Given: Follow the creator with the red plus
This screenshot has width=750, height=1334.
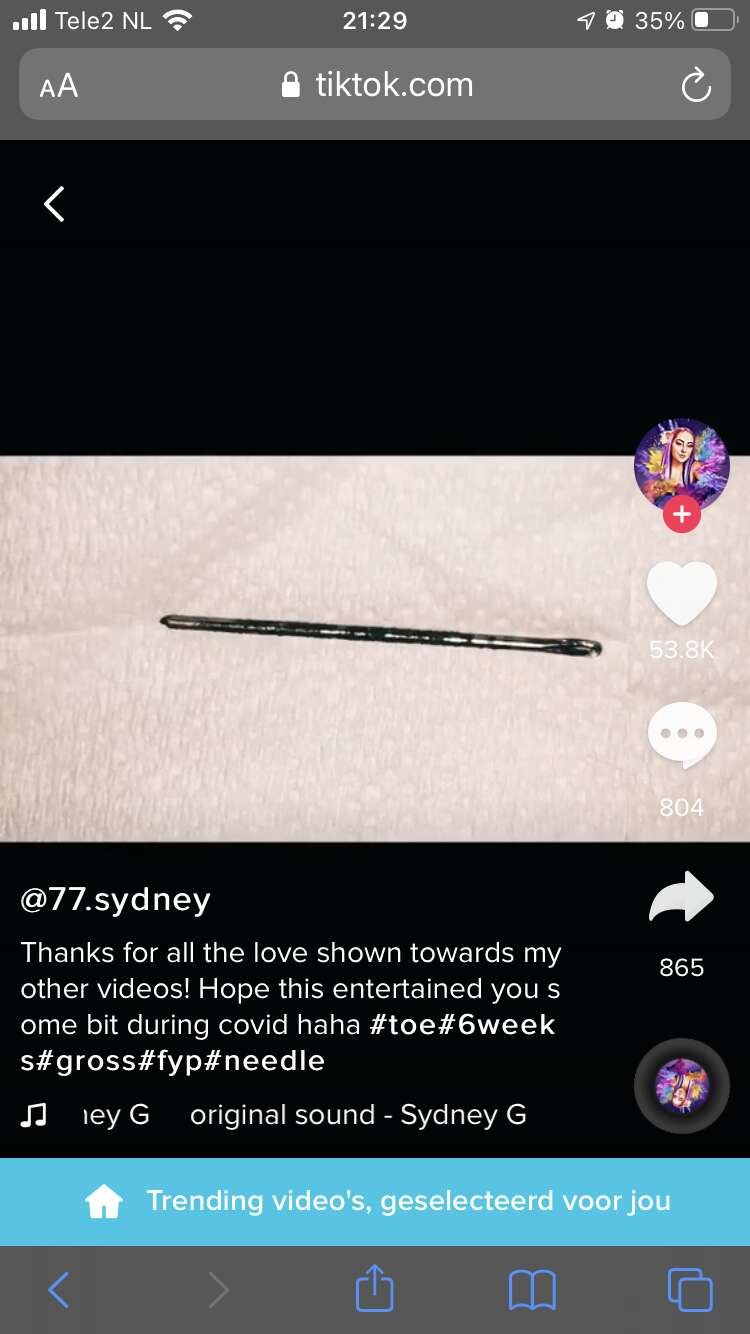Looking at the screenshot, I should [x=682, y=516].
